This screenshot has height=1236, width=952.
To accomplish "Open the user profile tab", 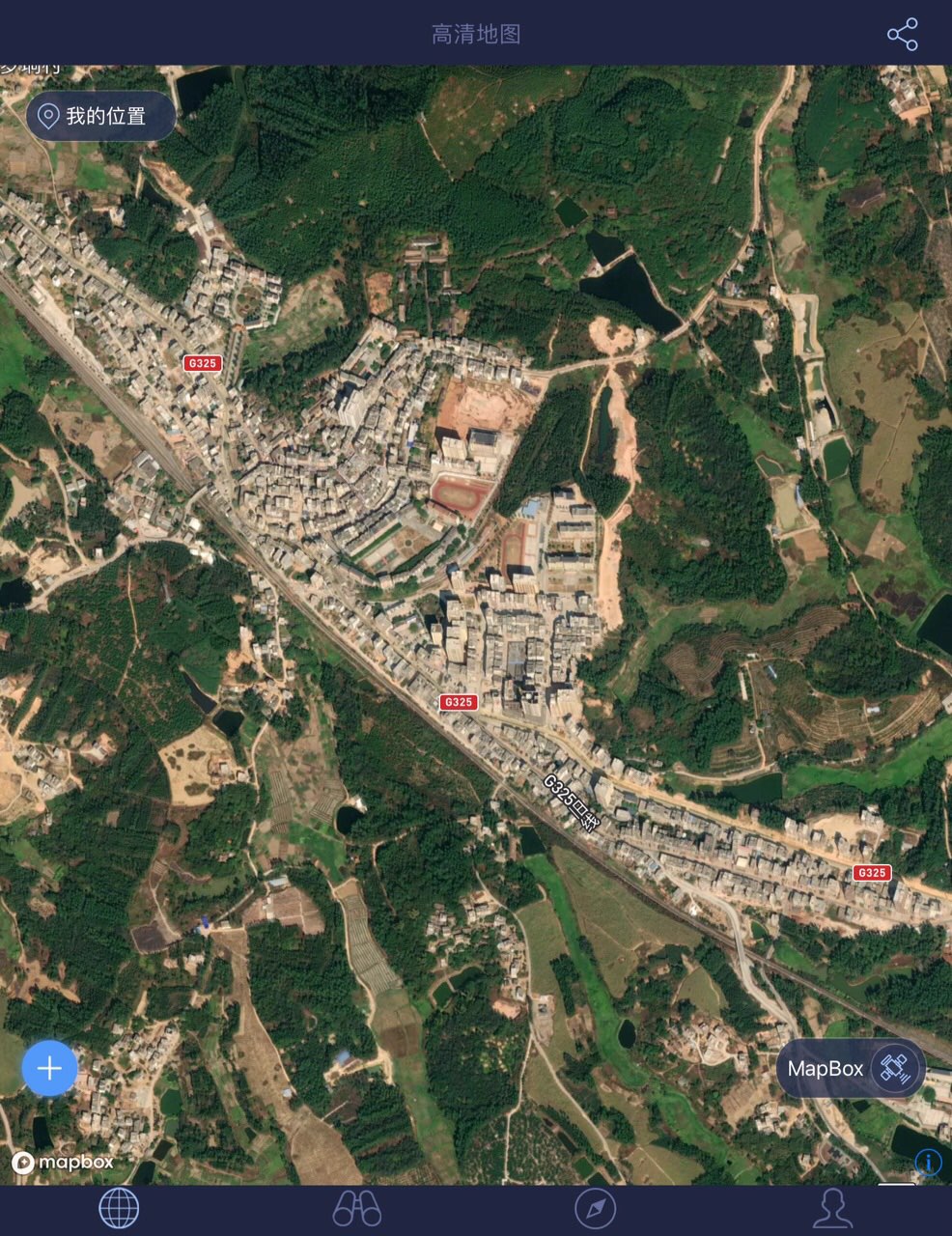I will [x=832, y=1208].
